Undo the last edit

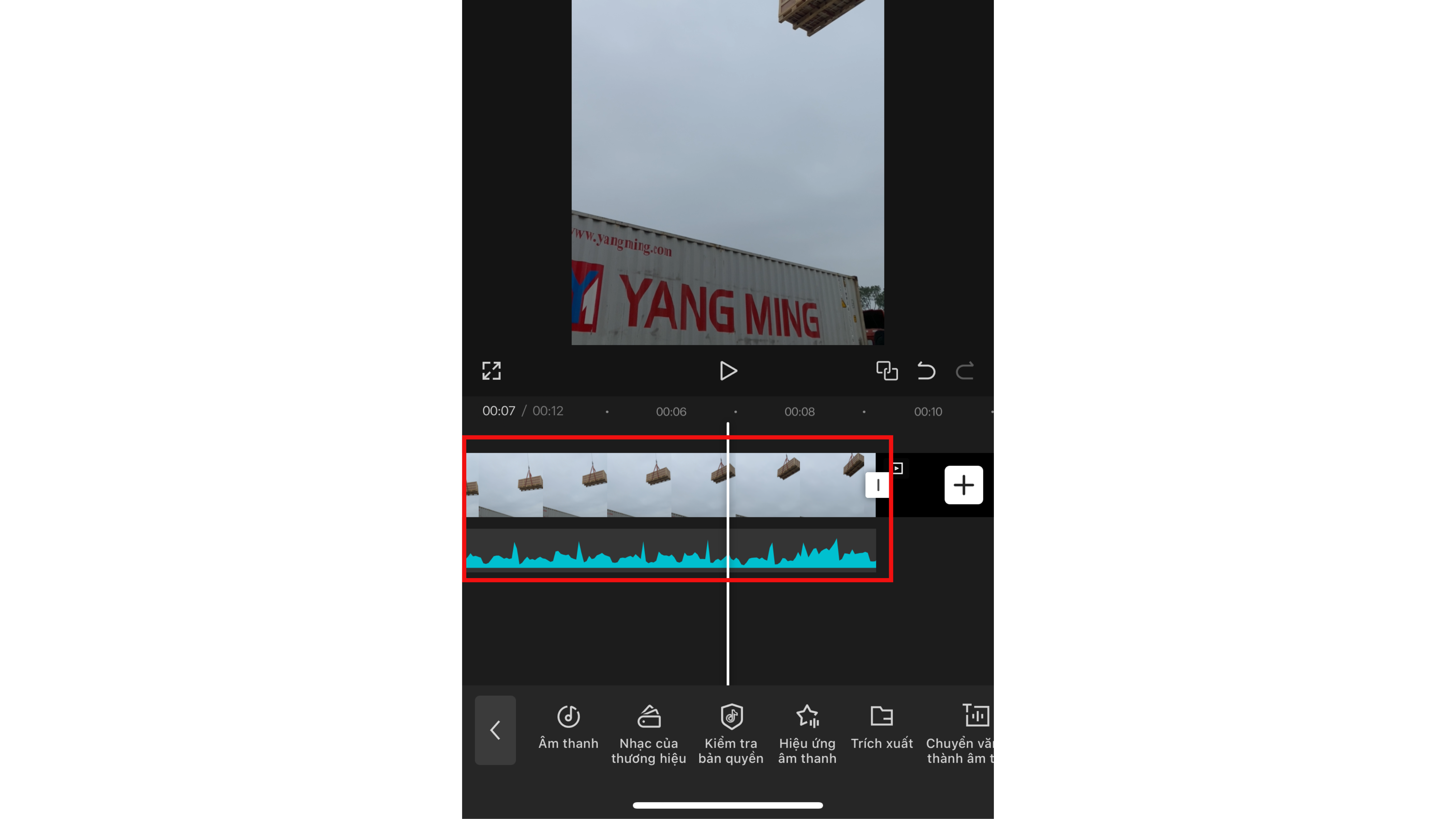pos(926,371)
